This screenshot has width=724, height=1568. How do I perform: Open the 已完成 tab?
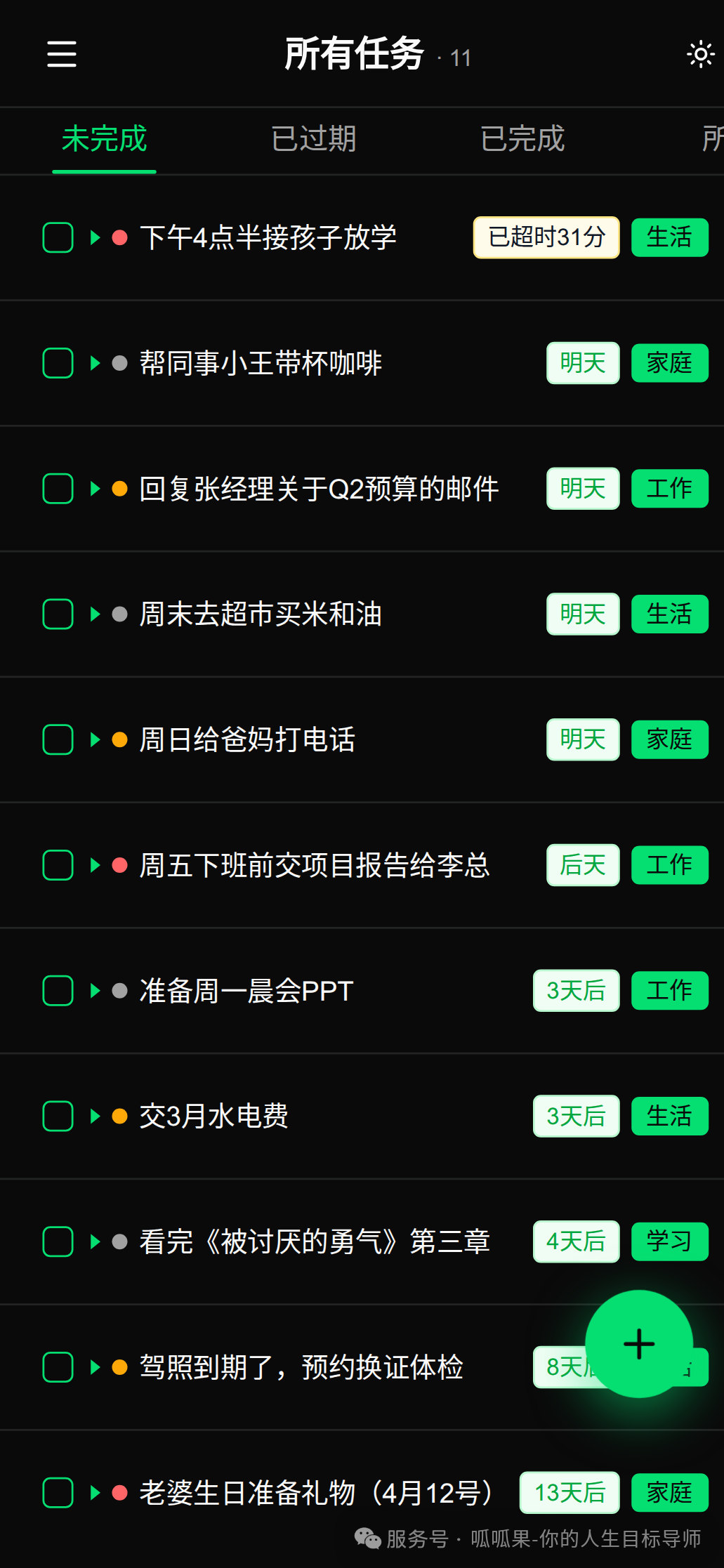pos(522,140)
